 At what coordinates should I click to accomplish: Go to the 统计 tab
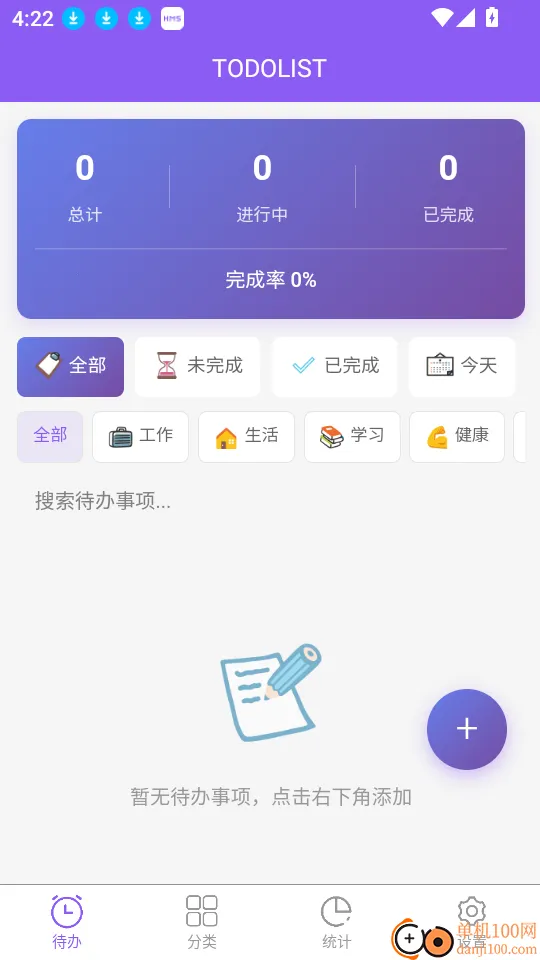tap(337, 922)
